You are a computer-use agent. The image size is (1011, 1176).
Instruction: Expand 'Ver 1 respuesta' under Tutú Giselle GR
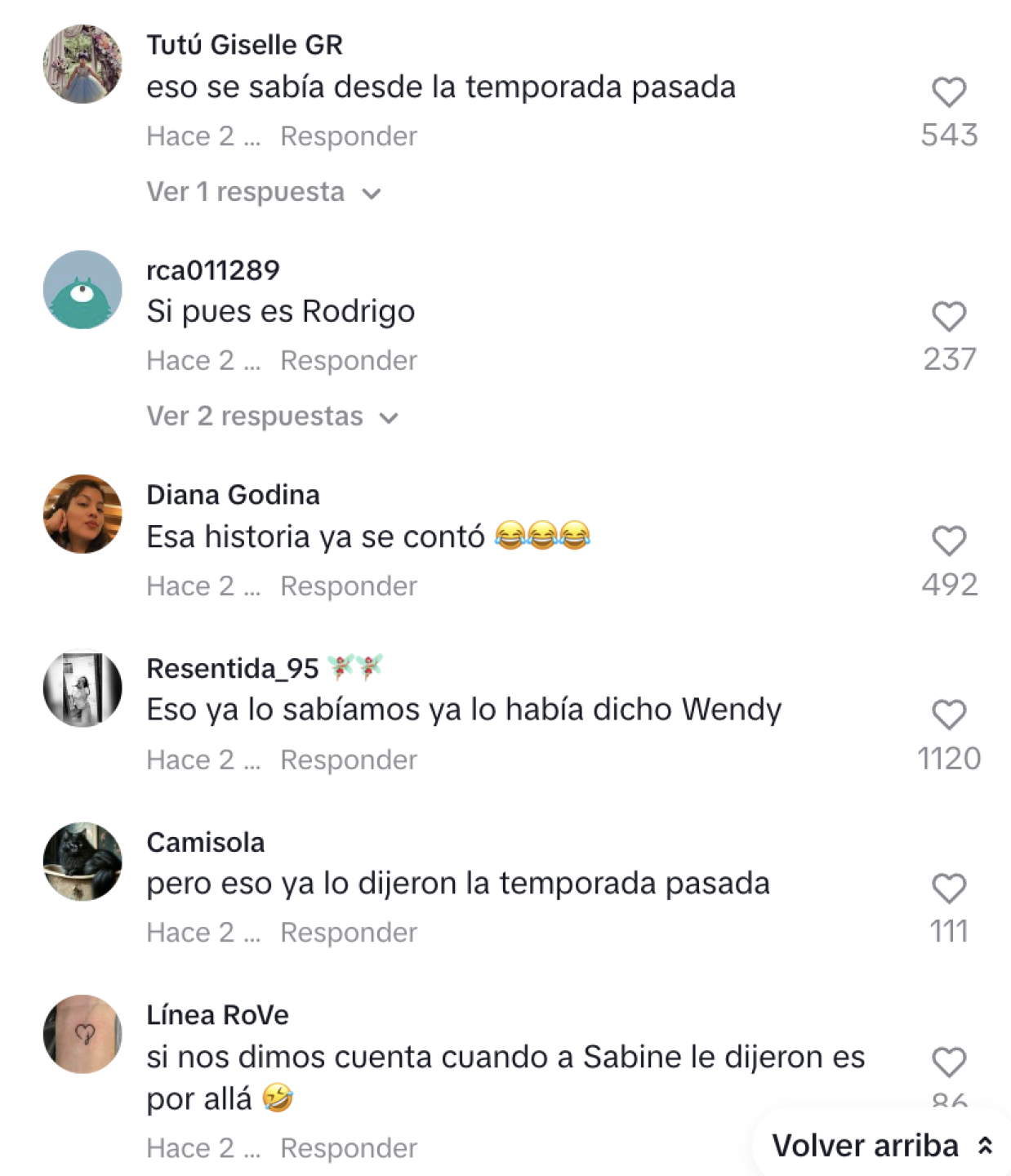click(x=263, y=193)
